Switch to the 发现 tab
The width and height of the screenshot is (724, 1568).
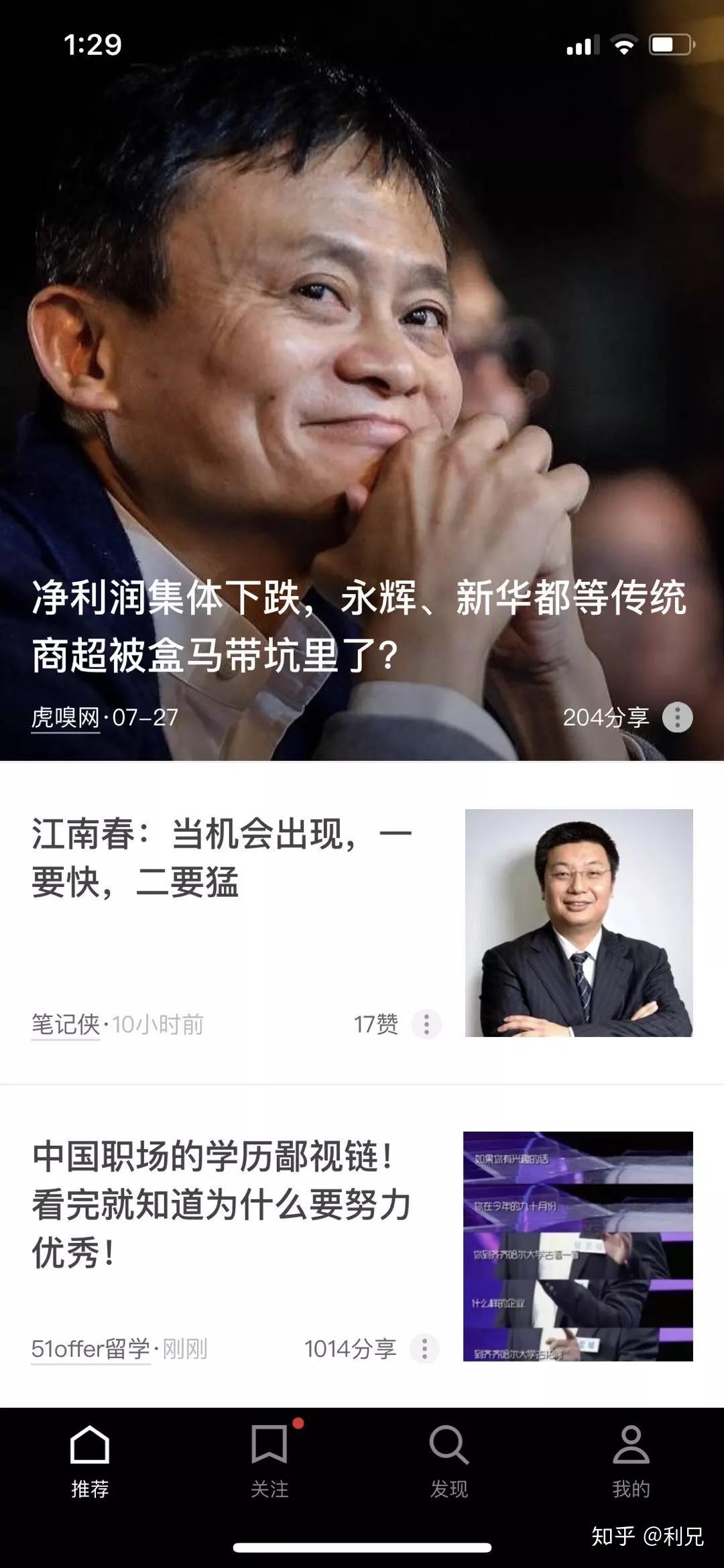click(x=448, y=1462)
